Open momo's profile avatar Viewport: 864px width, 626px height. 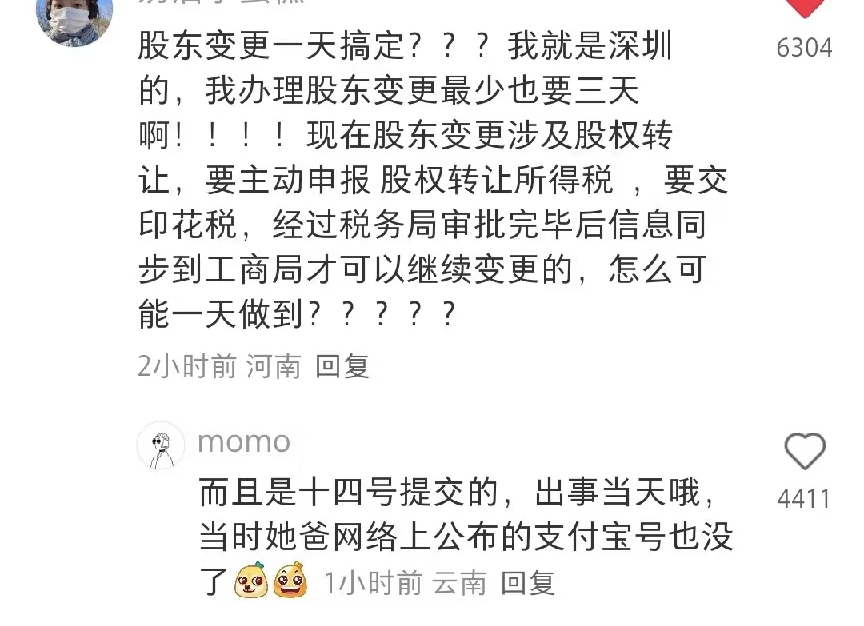pyautogui.click(x=162, y=445)
